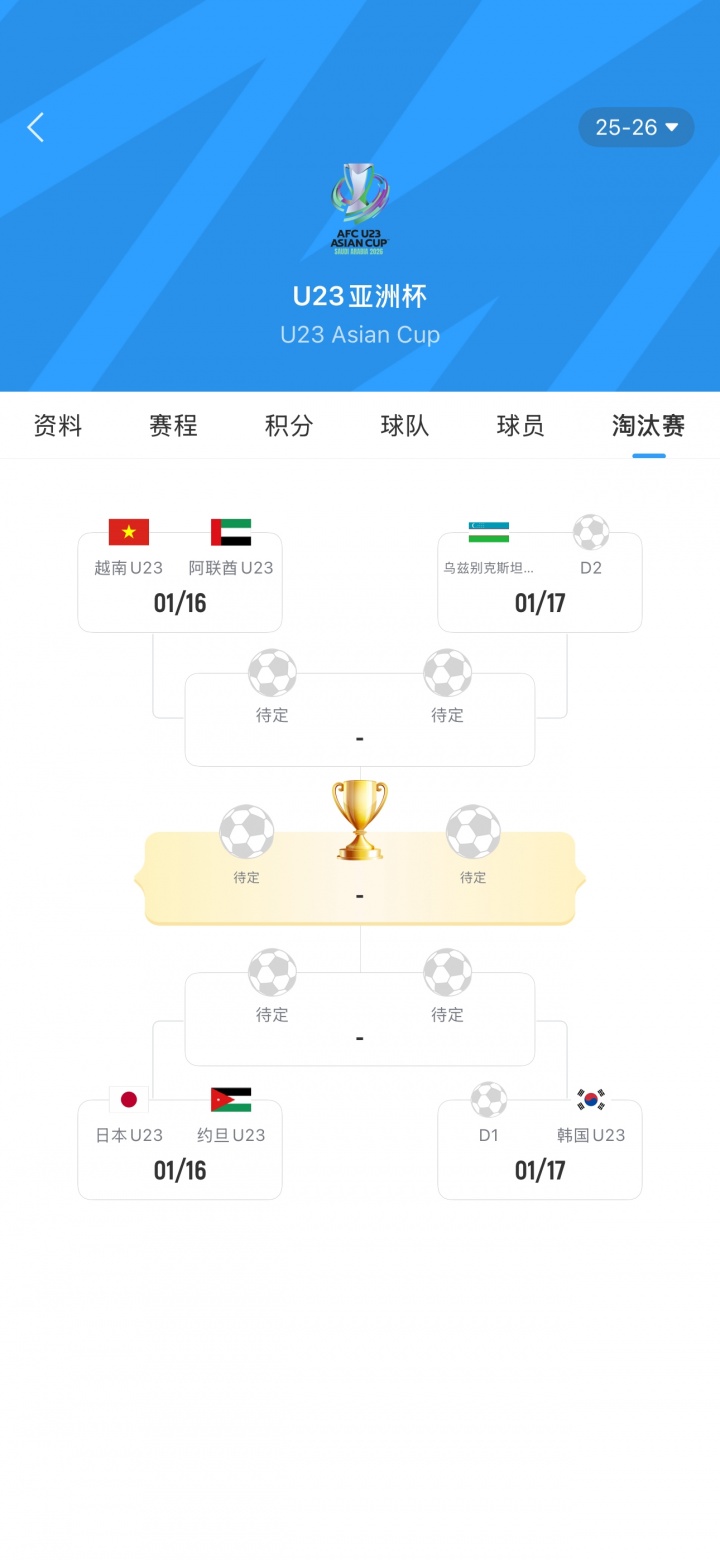Open the 日本U23 vs 约旦U23 match

click(x=180, y=1150)
